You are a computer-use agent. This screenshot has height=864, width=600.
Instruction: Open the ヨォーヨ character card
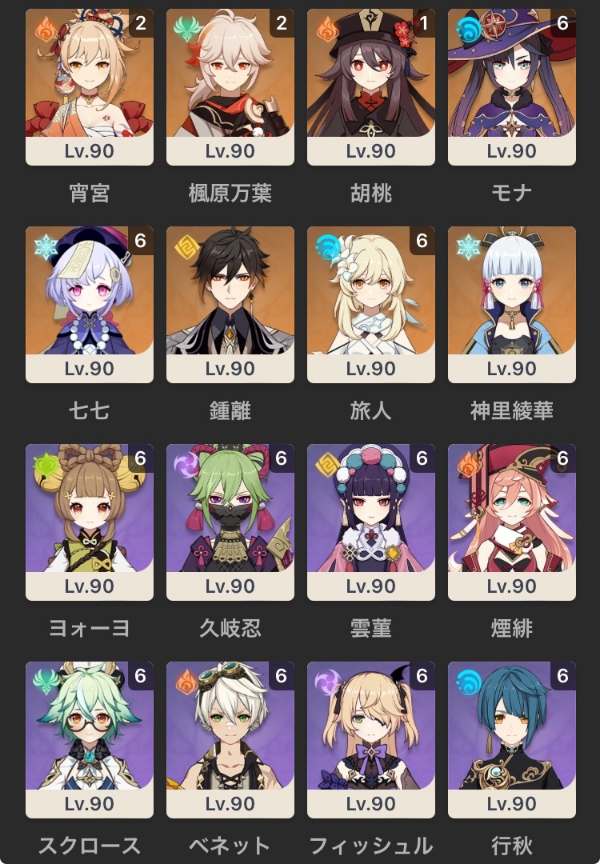(x=89, y=522)
